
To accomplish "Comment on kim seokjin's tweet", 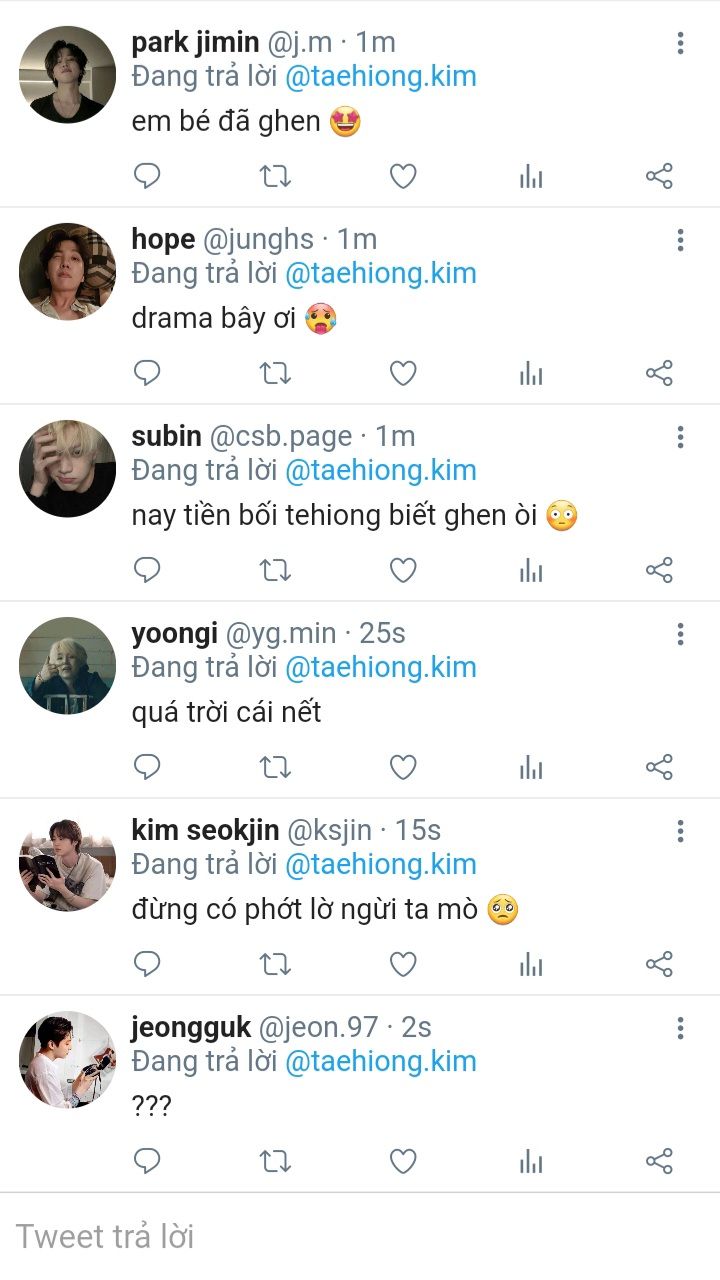I will pos(147,965).
